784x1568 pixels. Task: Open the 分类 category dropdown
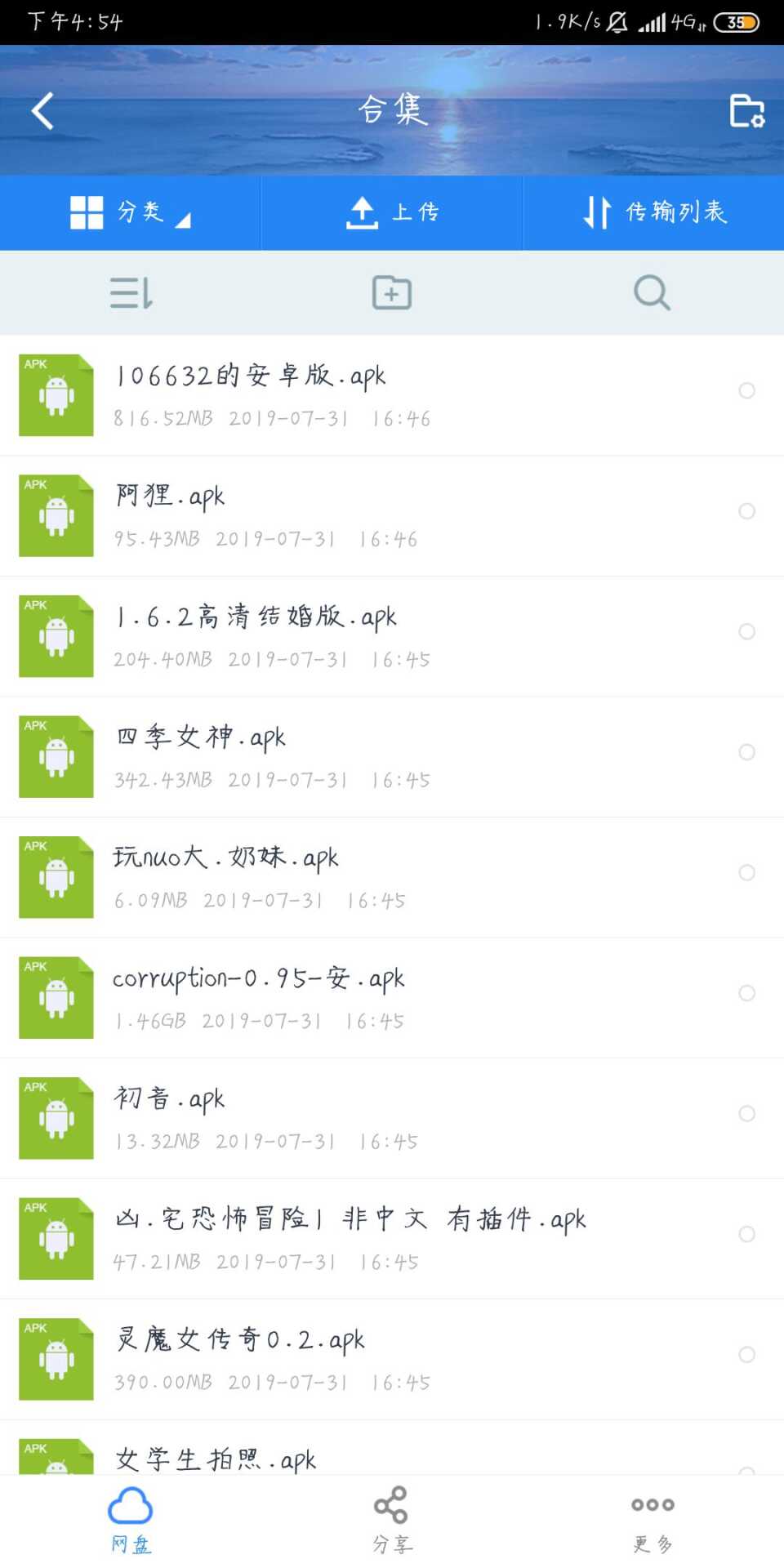tap(131, 212)
